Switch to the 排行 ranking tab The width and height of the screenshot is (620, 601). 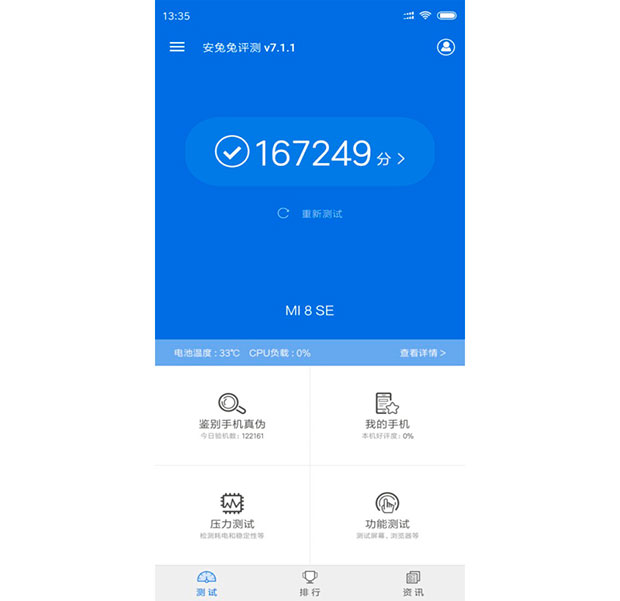tap(310, 583)
